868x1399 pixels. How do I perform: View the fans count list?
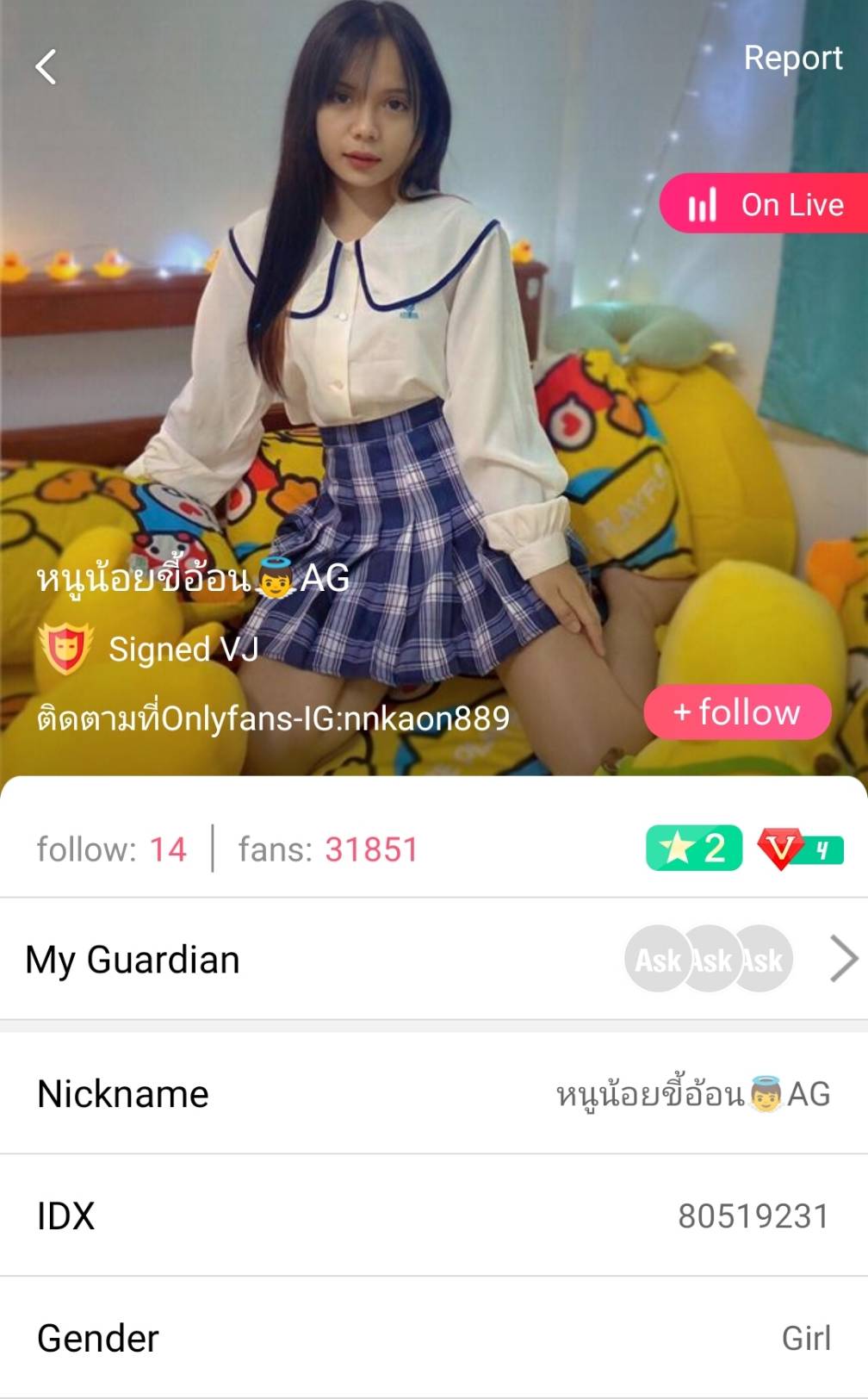(328, 849)
